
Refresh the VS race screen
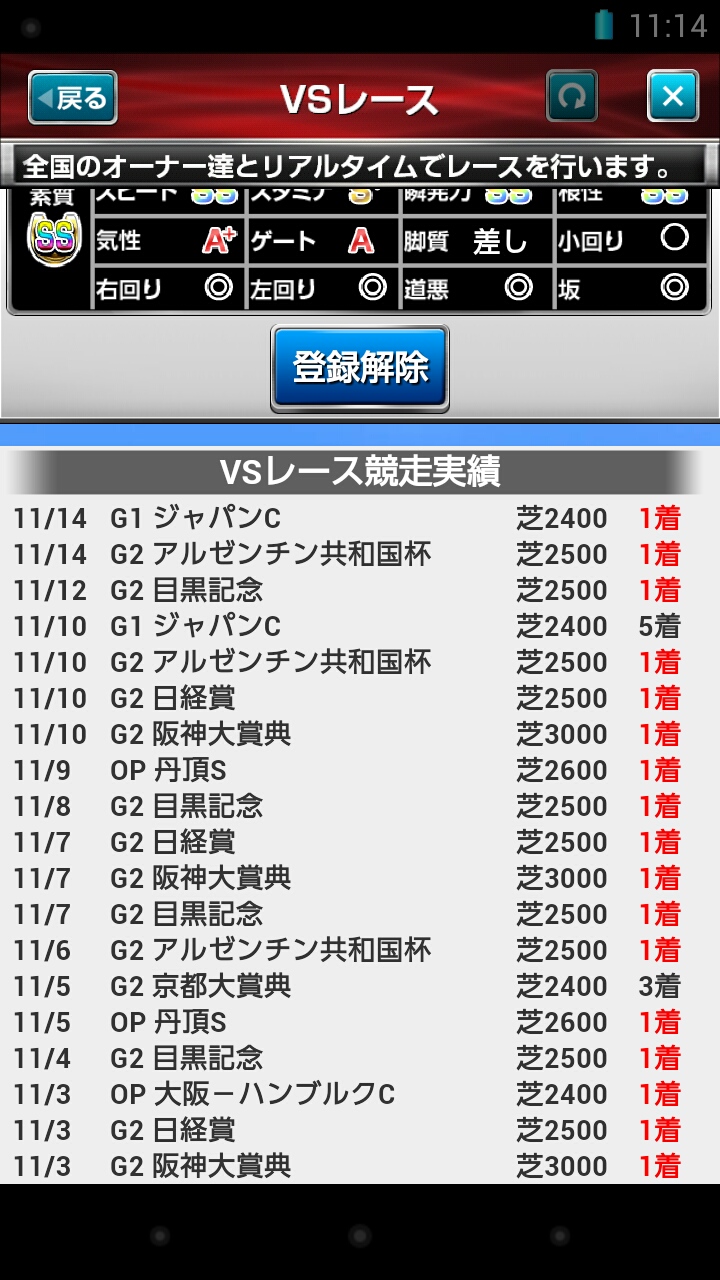click(x=572, y=97)
